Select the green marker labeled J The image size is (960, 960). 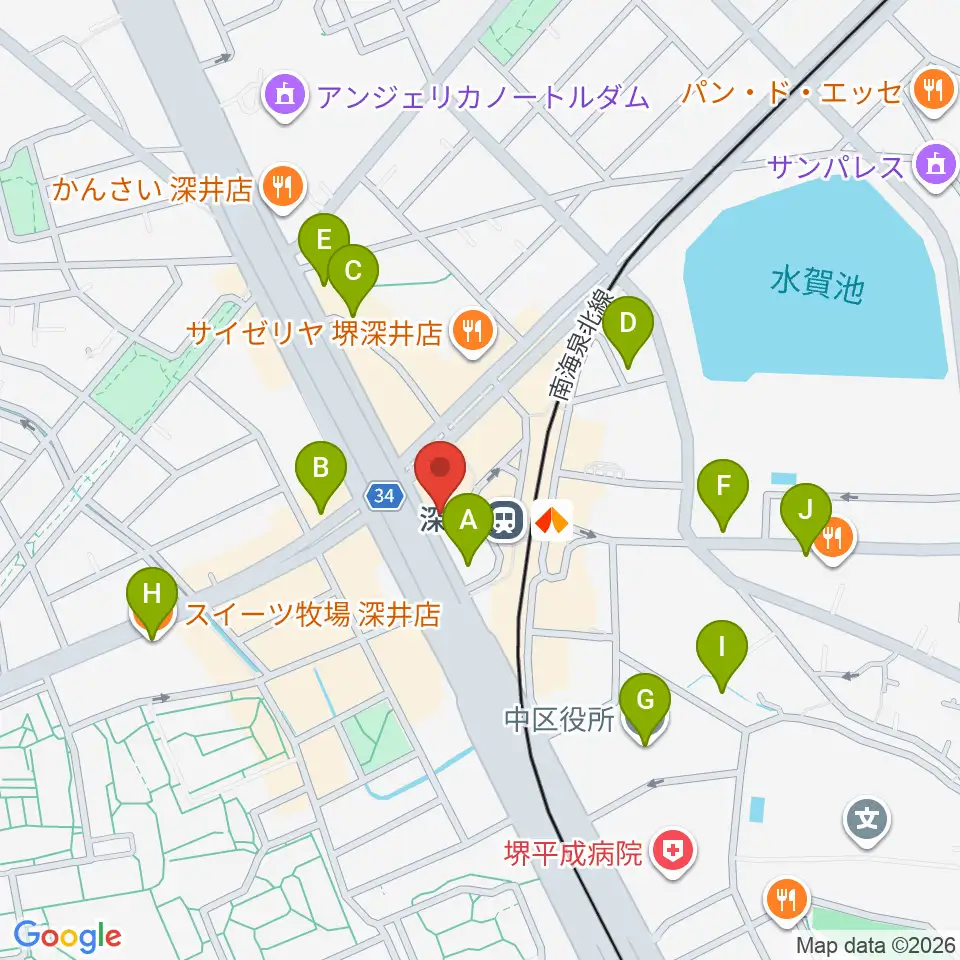(x=806, y=519)
